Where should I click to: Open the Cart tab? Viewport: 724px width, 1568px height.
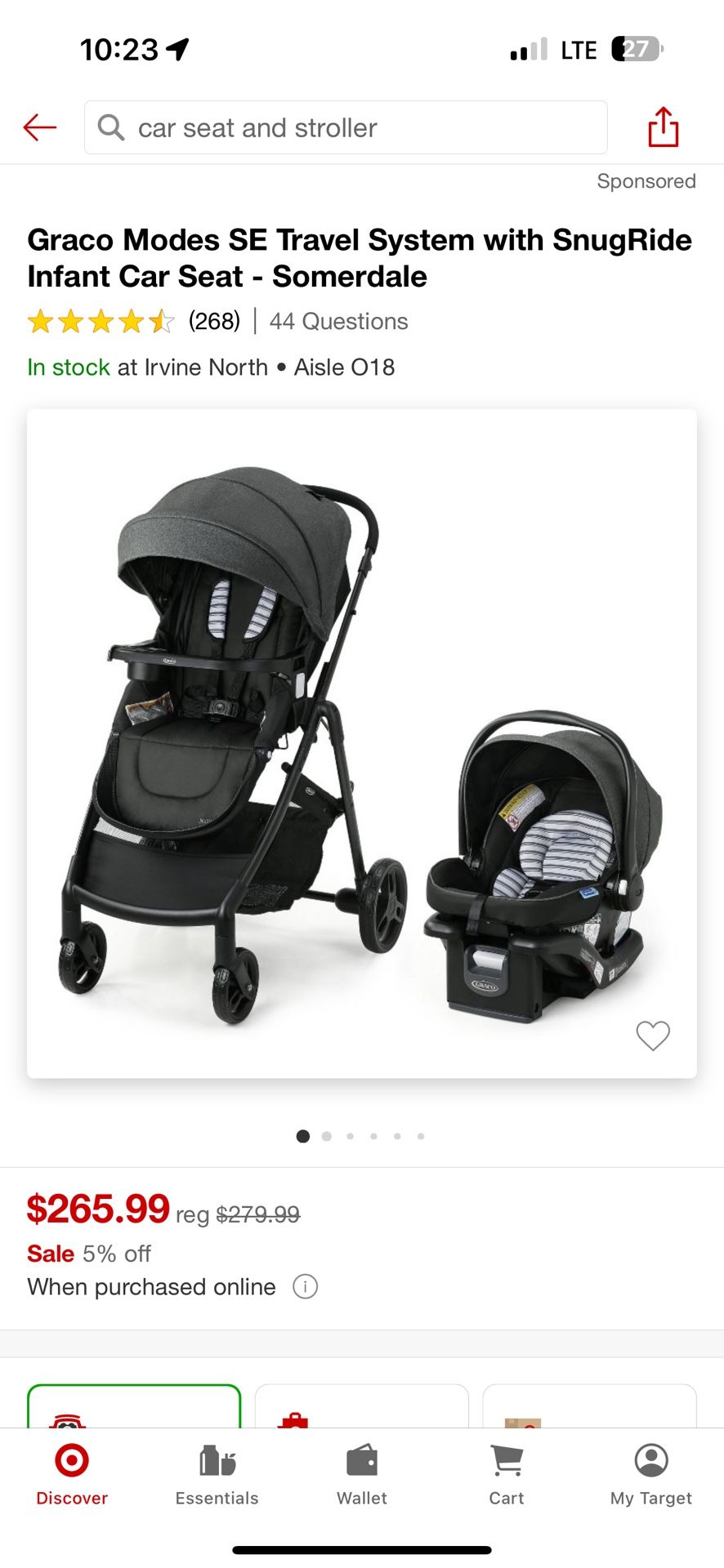click(x=507, y=1475)
